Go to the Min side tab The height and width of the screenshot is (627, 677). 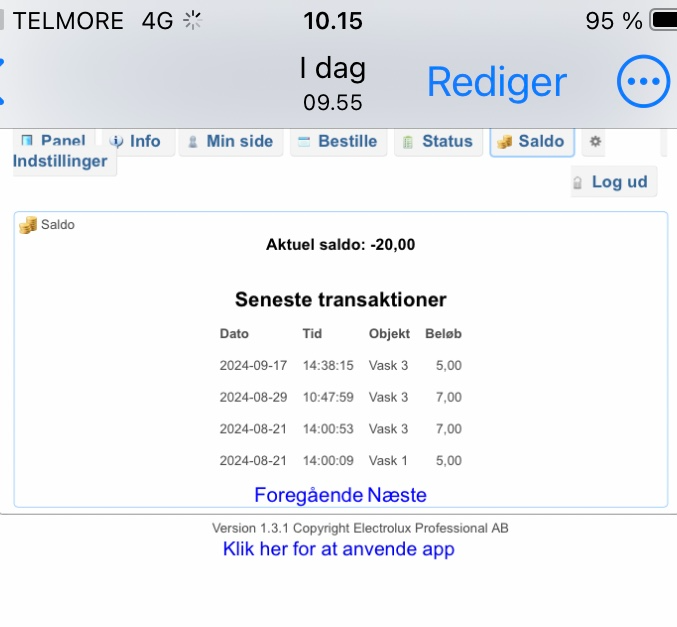click(x=230, y=141)
